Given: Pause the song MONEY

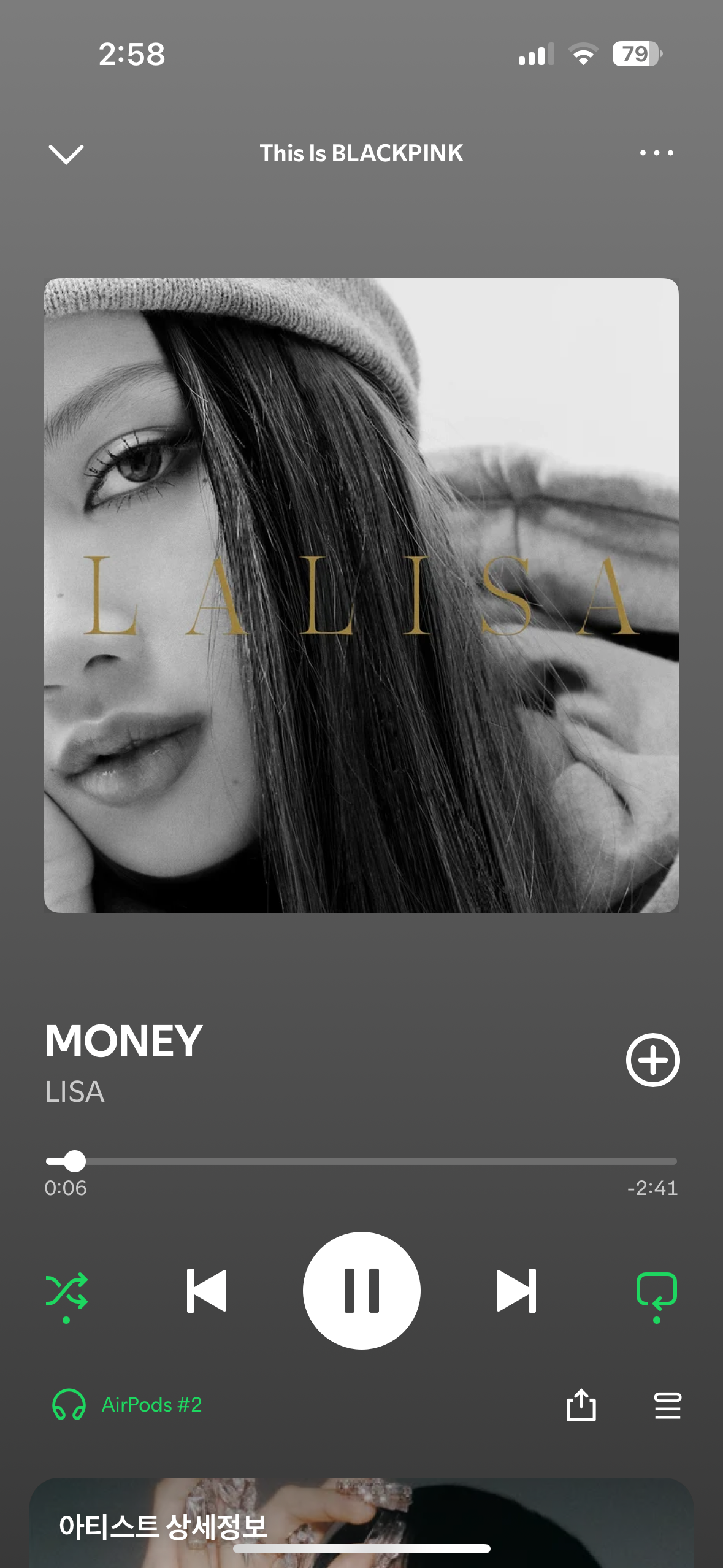Looking at the screenshot, I should (362, 1290).
